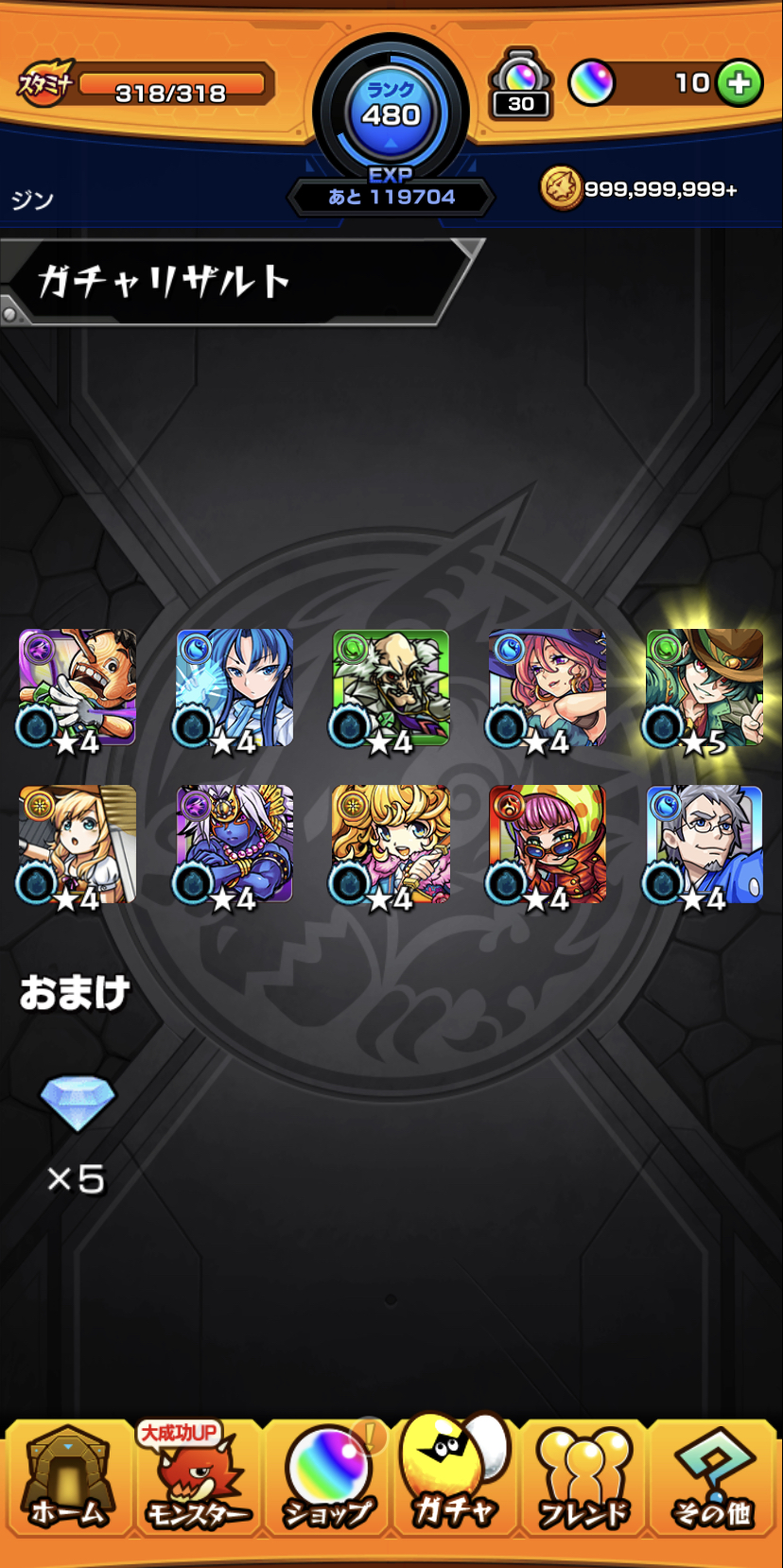Switch to the モンスター tab

coord(198,1476)
